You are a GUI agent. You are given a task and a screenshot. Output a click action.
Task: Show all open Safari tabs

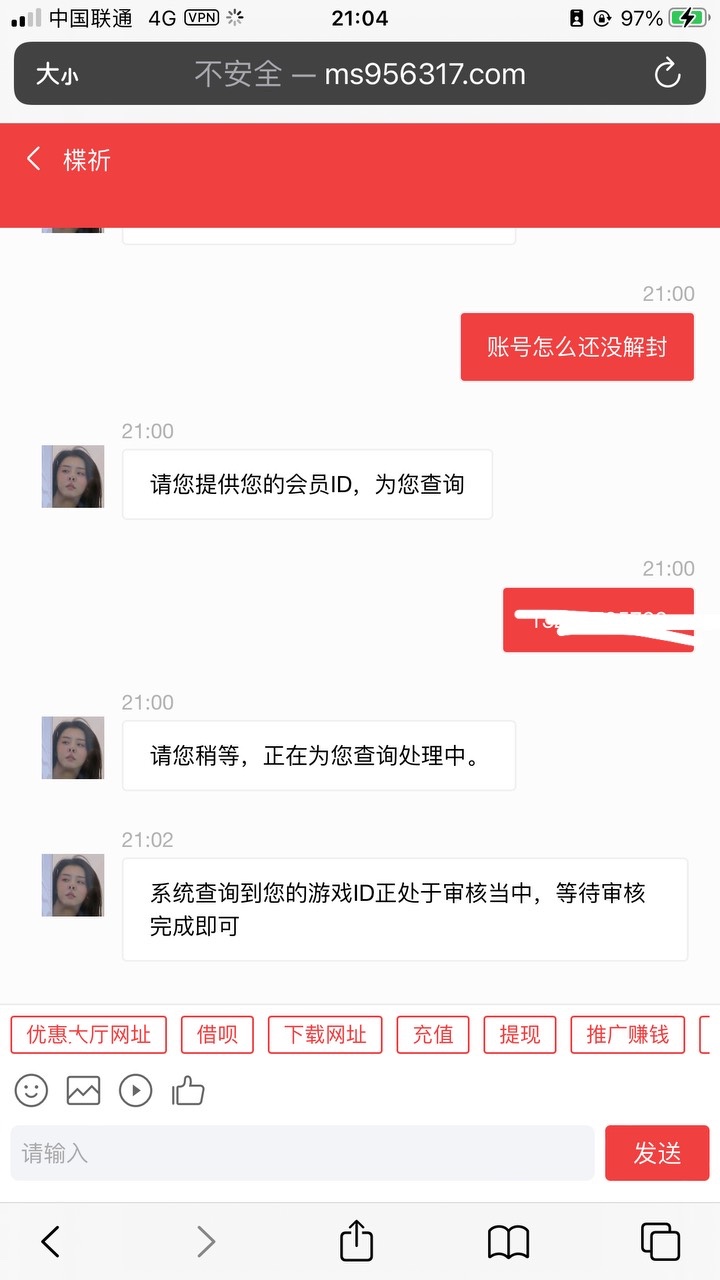click(660, 1241)
